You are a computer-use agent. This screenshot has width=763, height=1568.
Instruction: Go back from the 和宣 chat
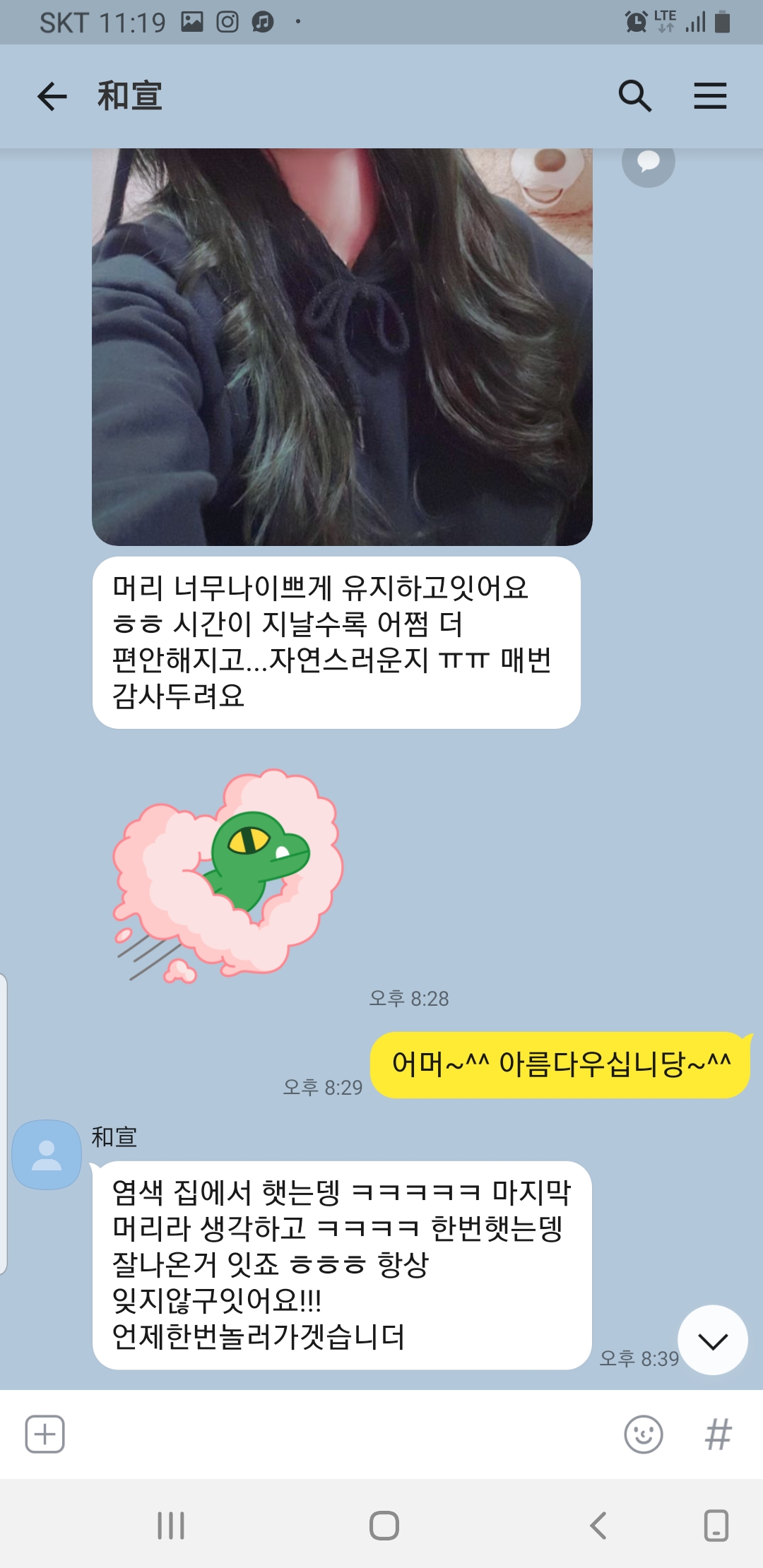[x=52, y=96]
